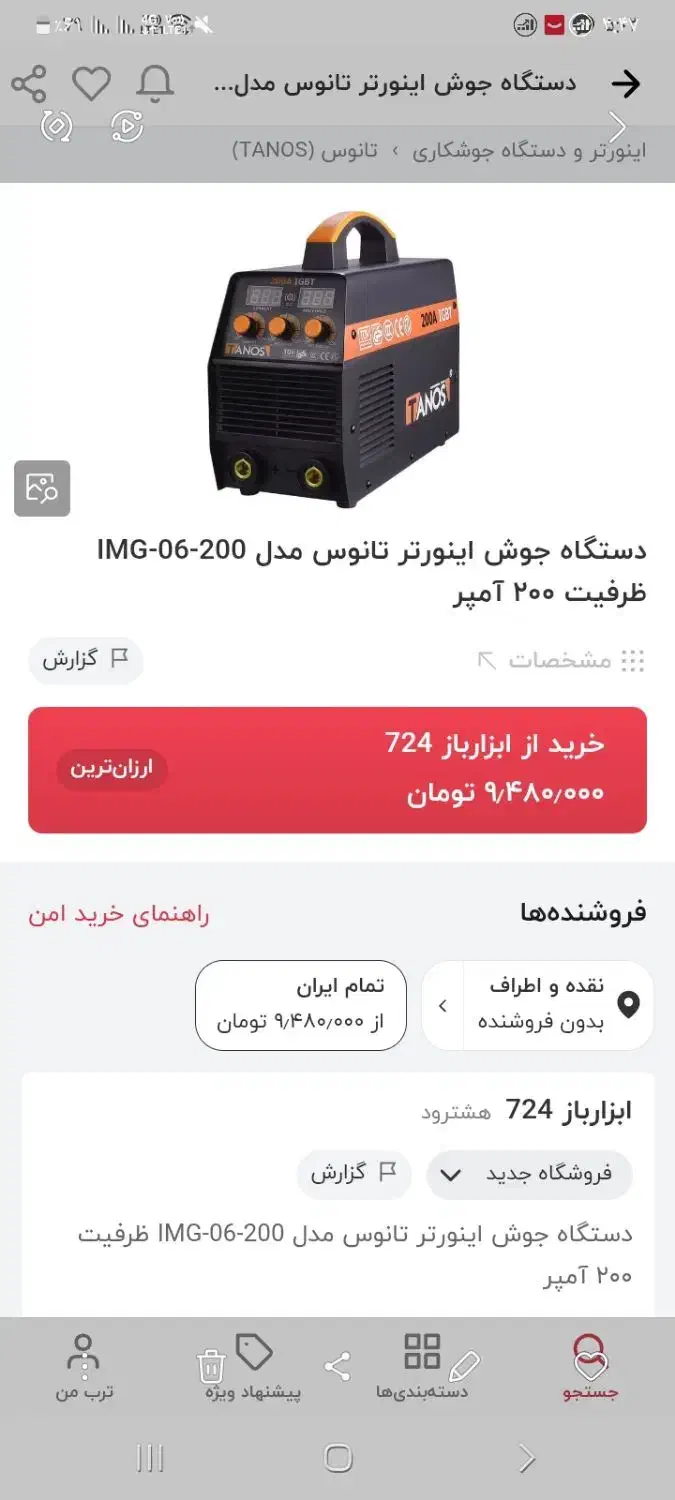Open the تانوس (TANOS) breadcrumb category
Image resolution: width=675 pixels, height=1500 pixels.
[x=305, y=151]
